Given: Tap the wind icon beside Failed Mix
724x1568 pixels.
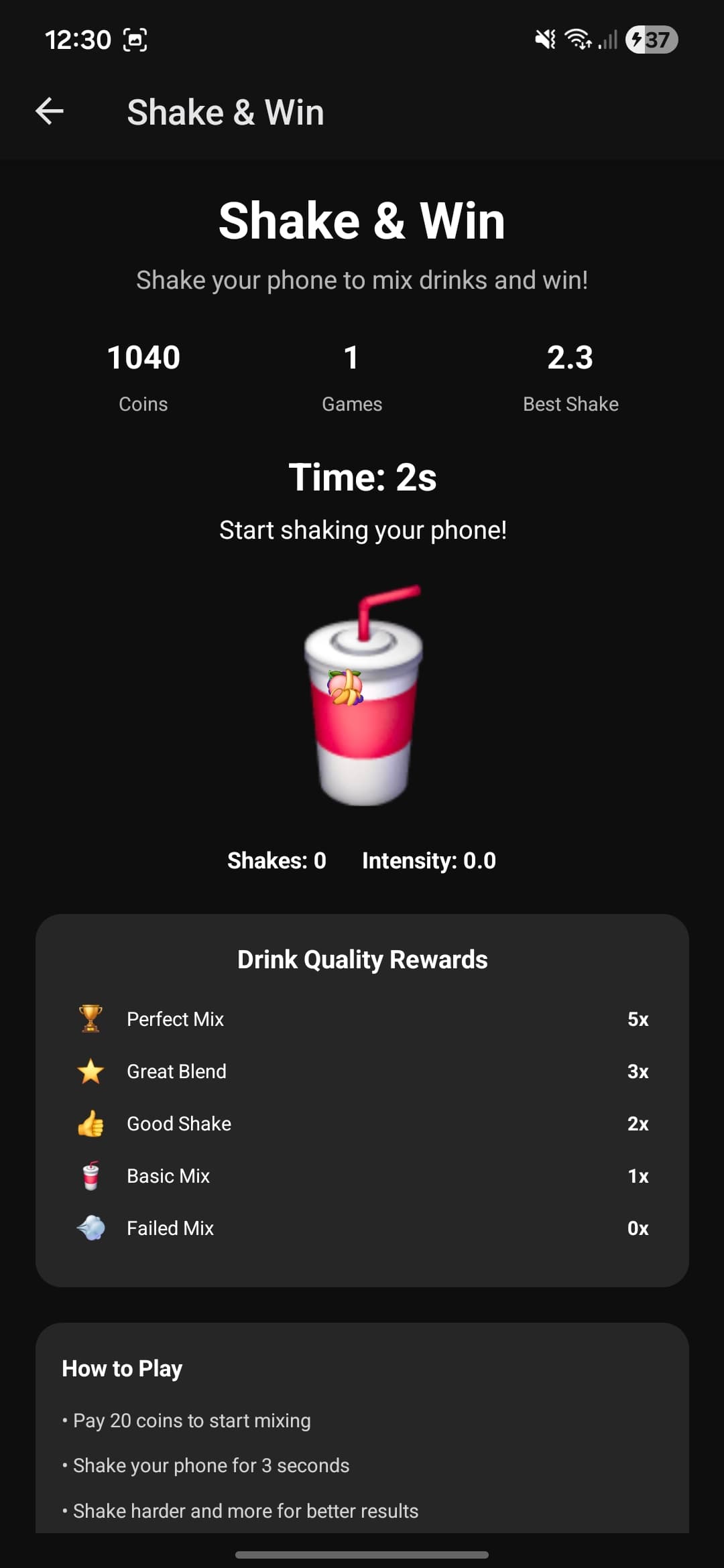Looking at the screenshot, I should coord(90,1228).
